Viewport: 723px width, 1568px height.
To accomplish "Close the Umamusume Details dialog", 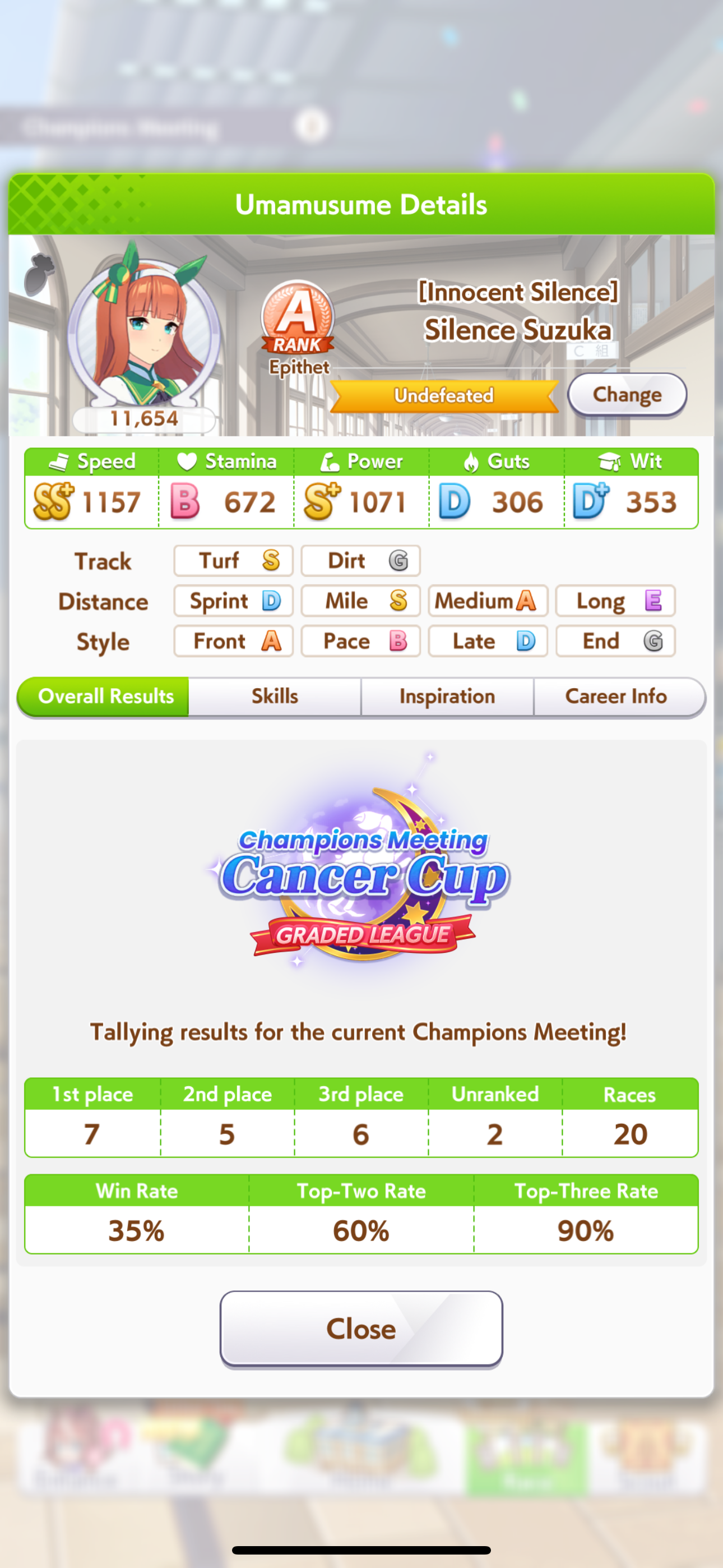I will point(361,1329).
